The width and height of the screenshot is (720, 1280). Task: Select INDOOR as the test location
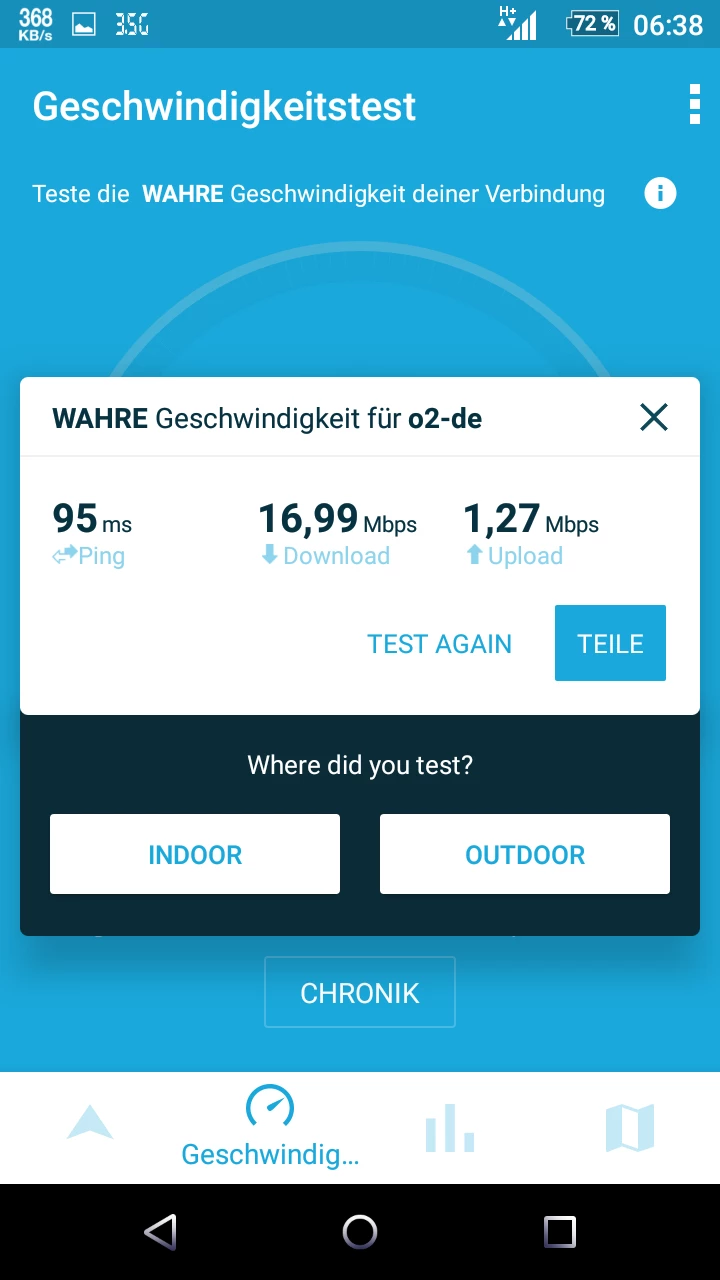[x=195, y=854]
